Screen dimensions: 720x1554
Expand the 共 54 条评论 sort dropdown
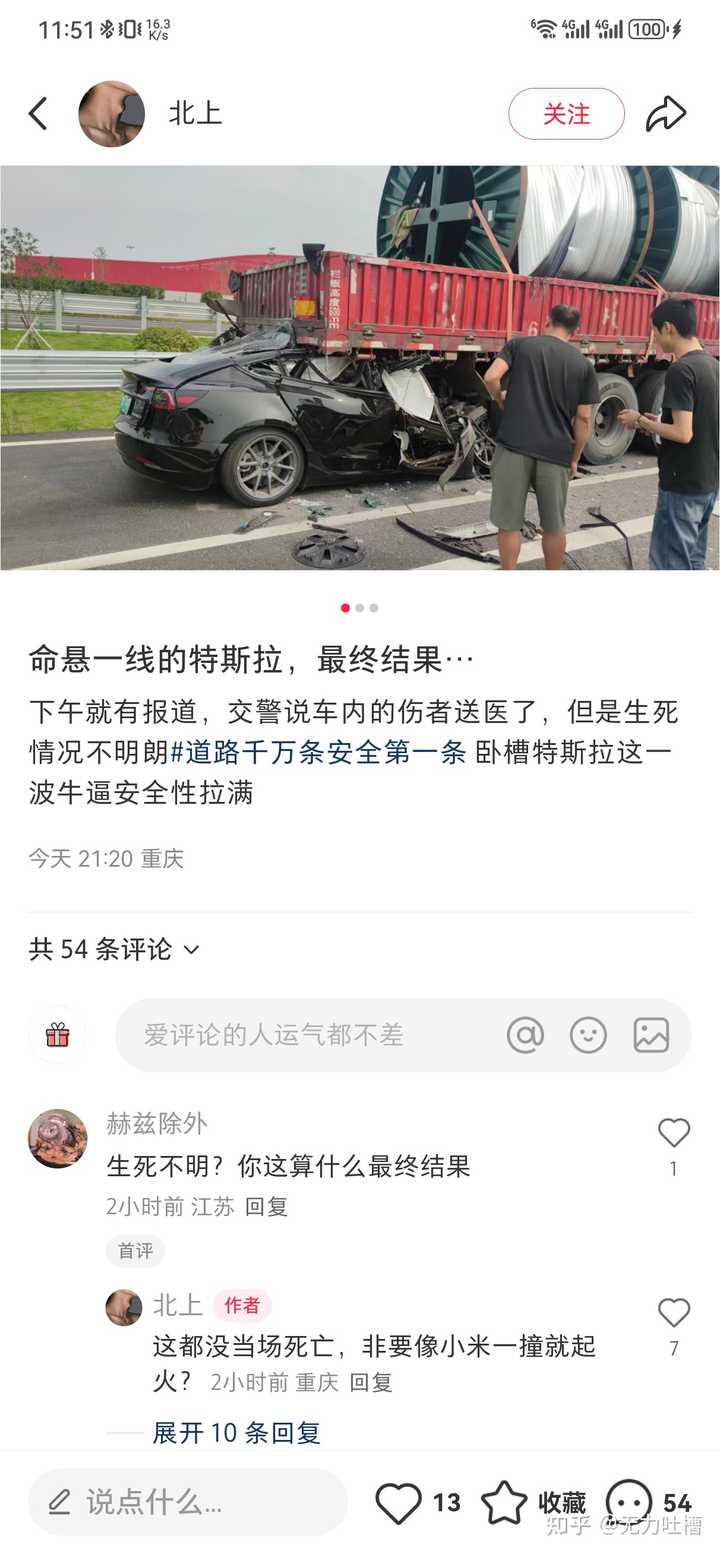click(114, 949)
